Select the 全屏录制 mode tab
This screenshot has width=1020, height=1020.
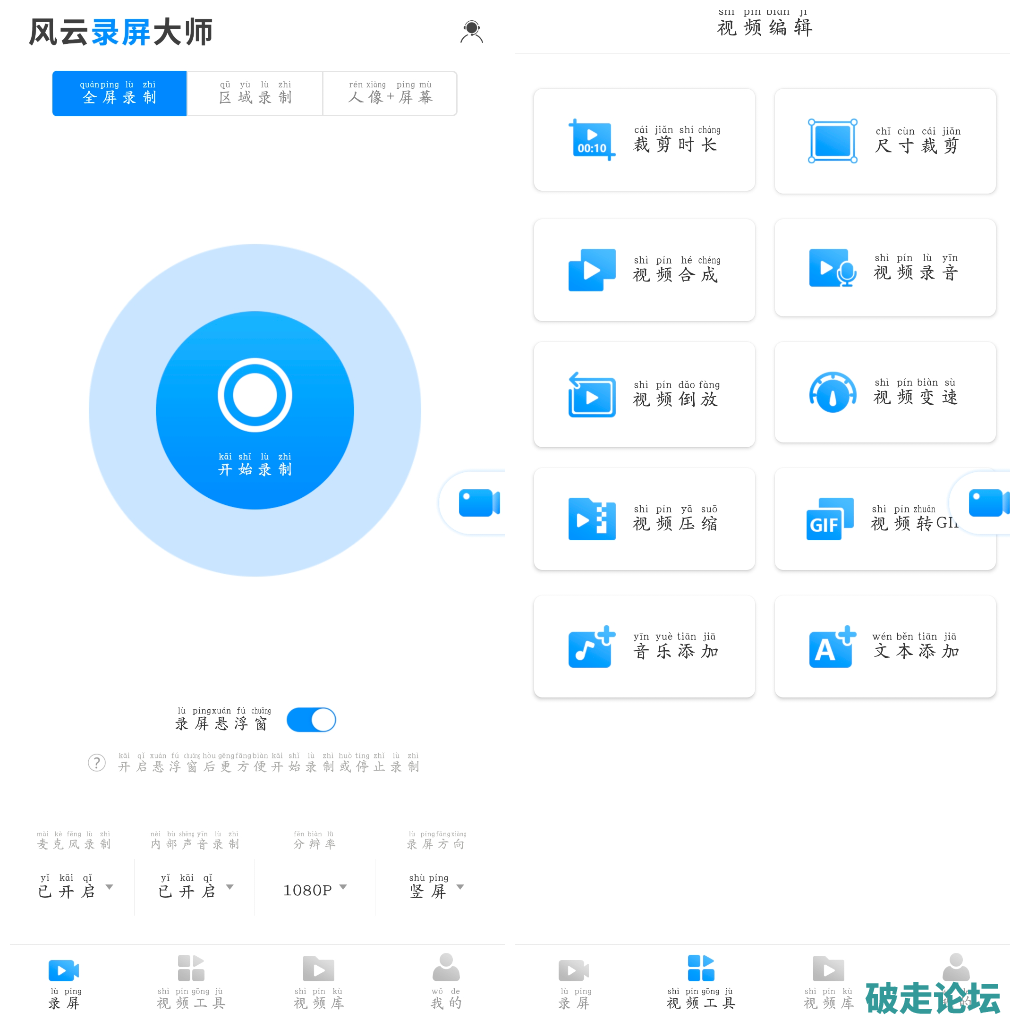[120, 94]
